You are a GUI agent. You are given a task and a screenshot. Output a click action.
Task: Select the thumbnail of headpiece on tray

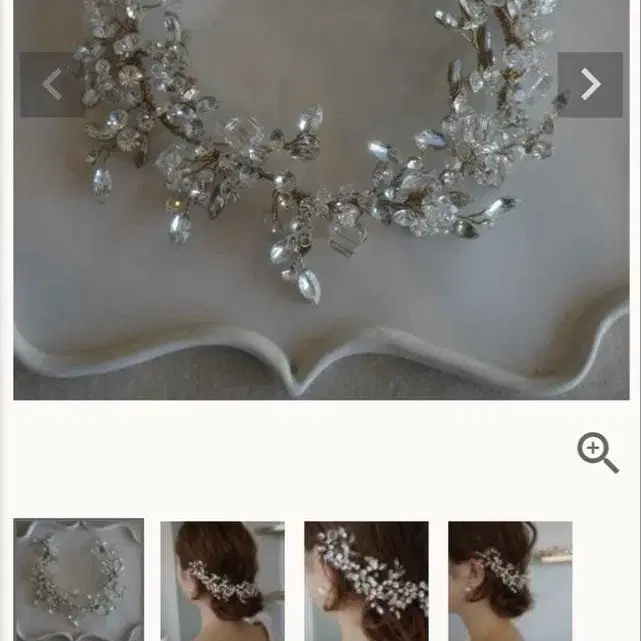[79, 580]
